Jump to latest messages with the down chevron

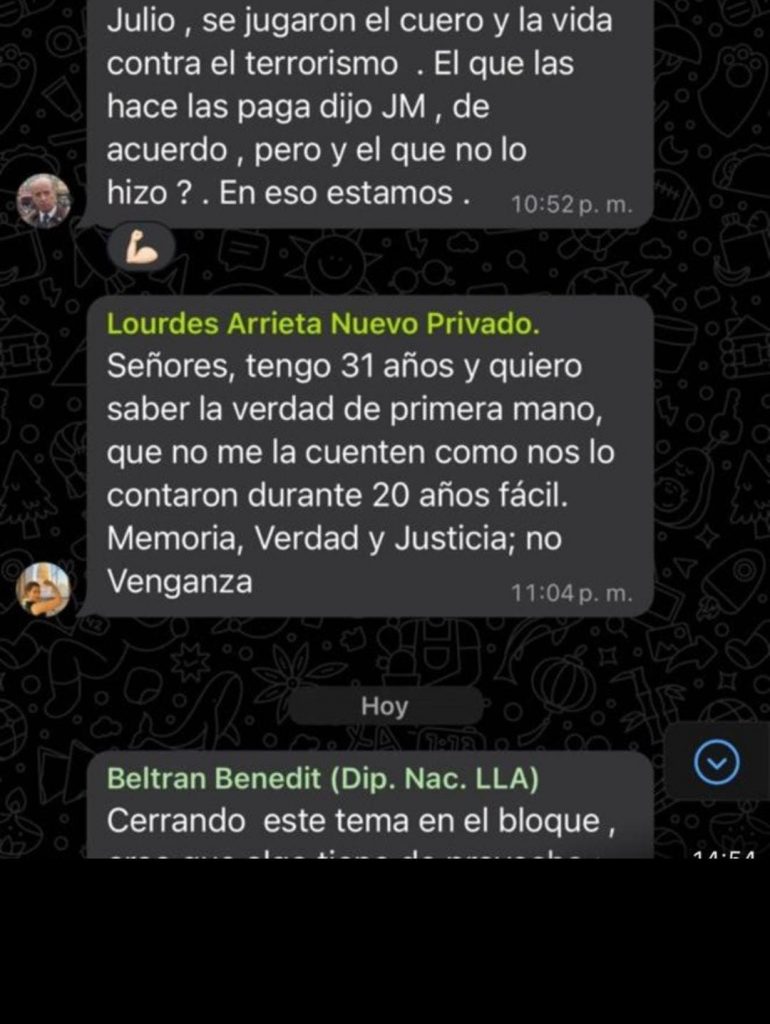(x=716, y=764)
